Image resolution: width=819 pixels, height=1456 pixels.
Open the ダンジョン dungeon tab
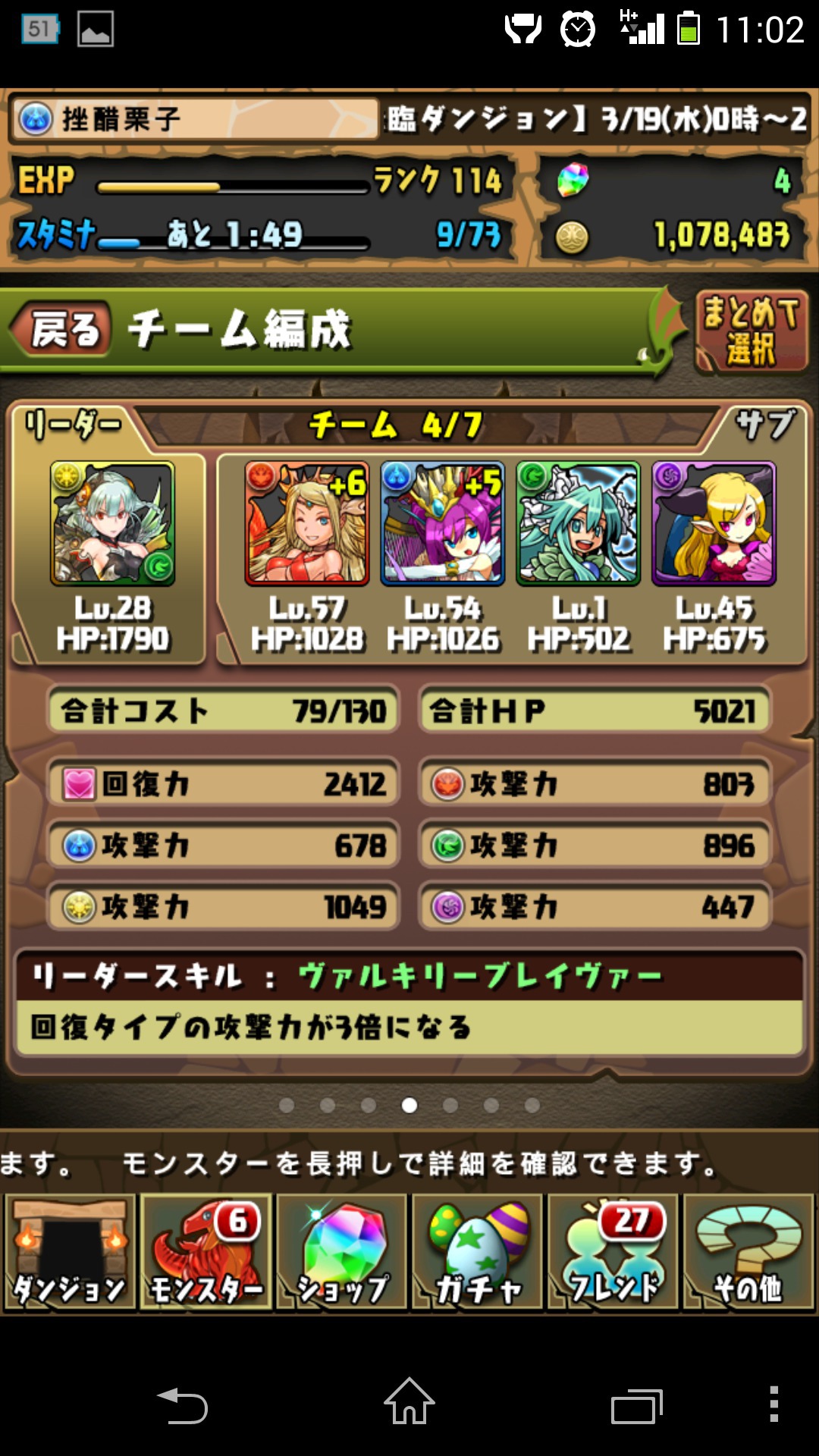pyautogui.click(x=70, y=1252)
